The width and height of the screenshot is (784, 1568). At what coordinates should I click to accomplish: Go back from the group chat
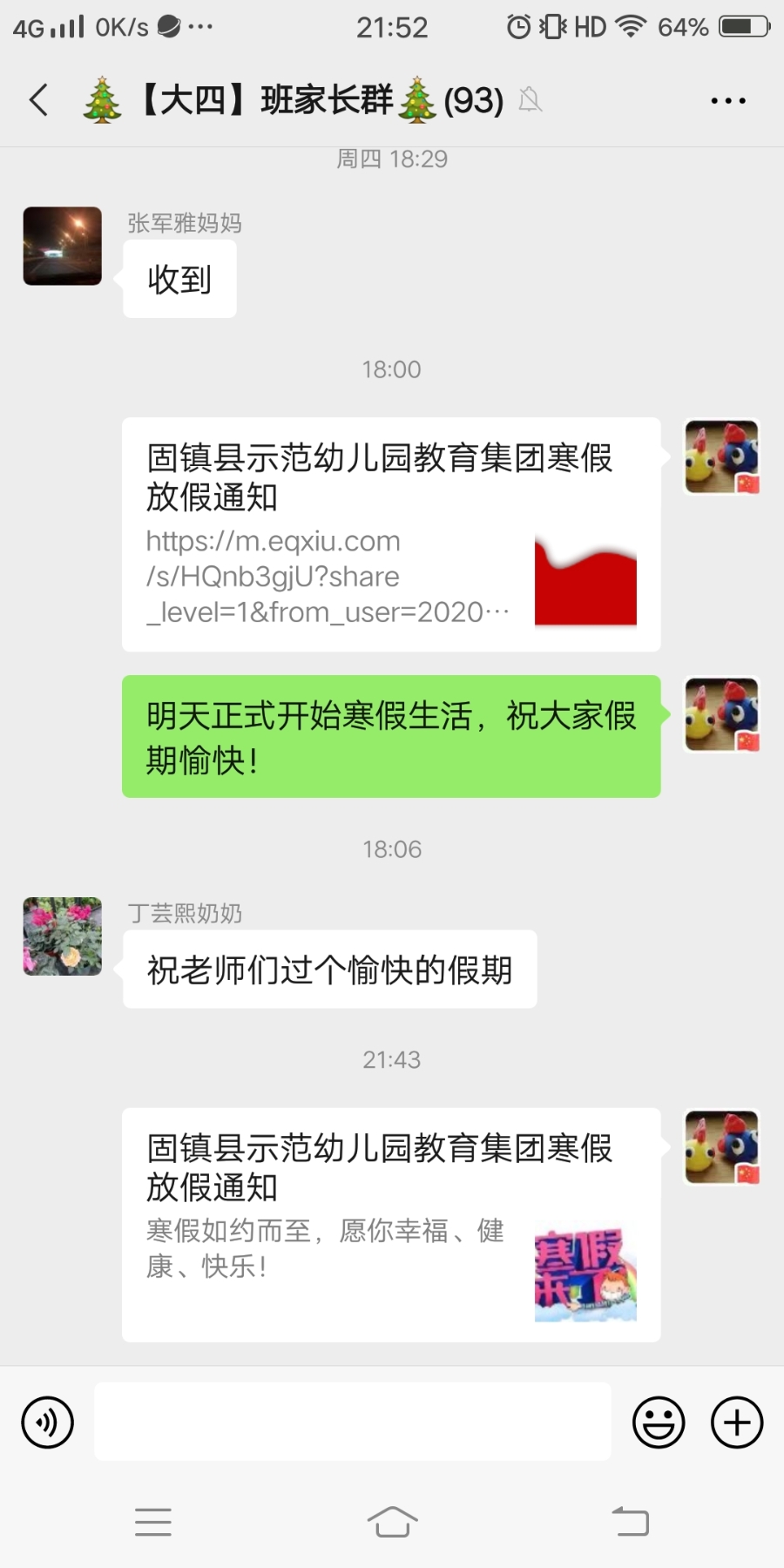39,100
